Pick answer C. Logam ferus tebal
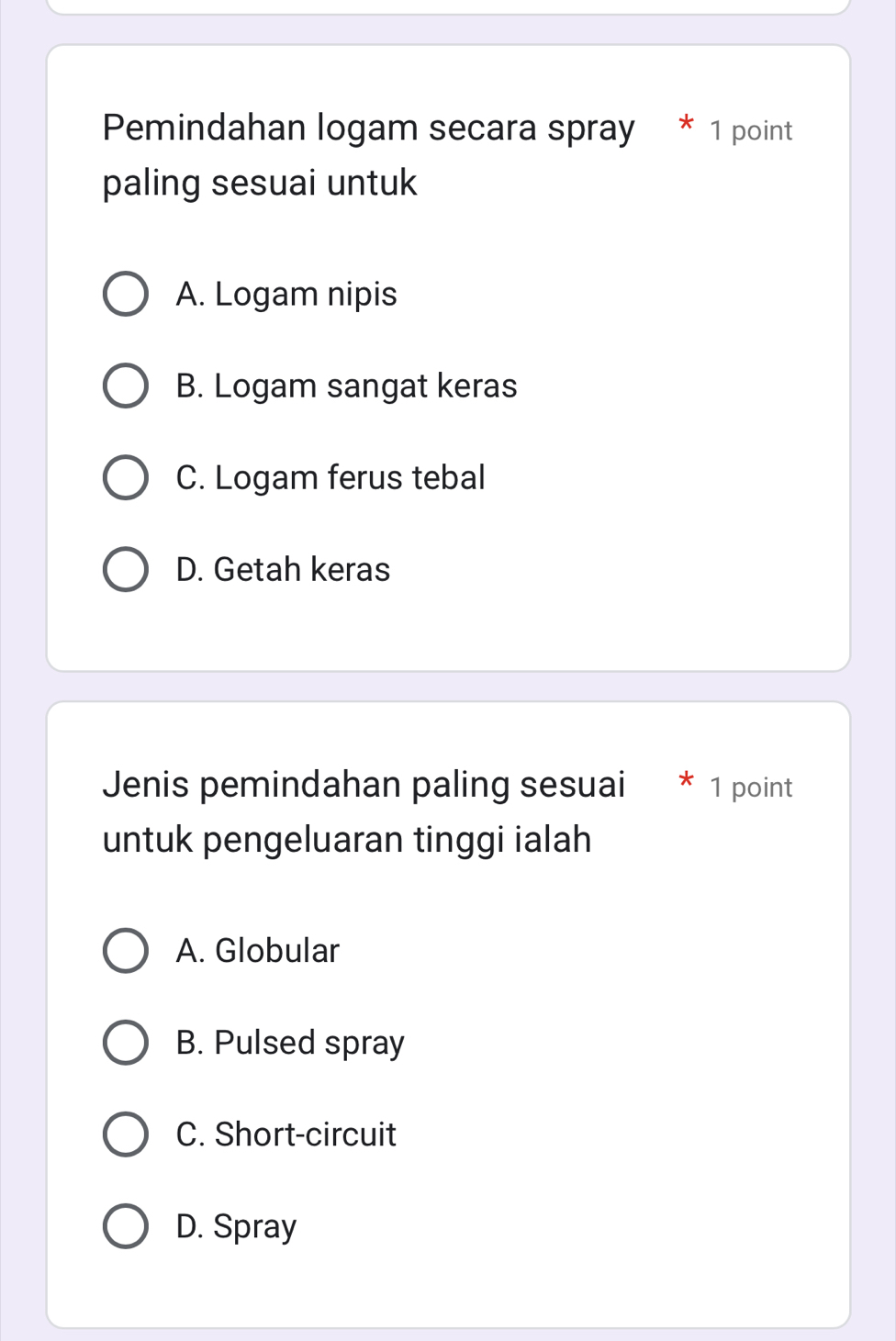This screenshot has width=896, height=1341. (x=125, y=478)
